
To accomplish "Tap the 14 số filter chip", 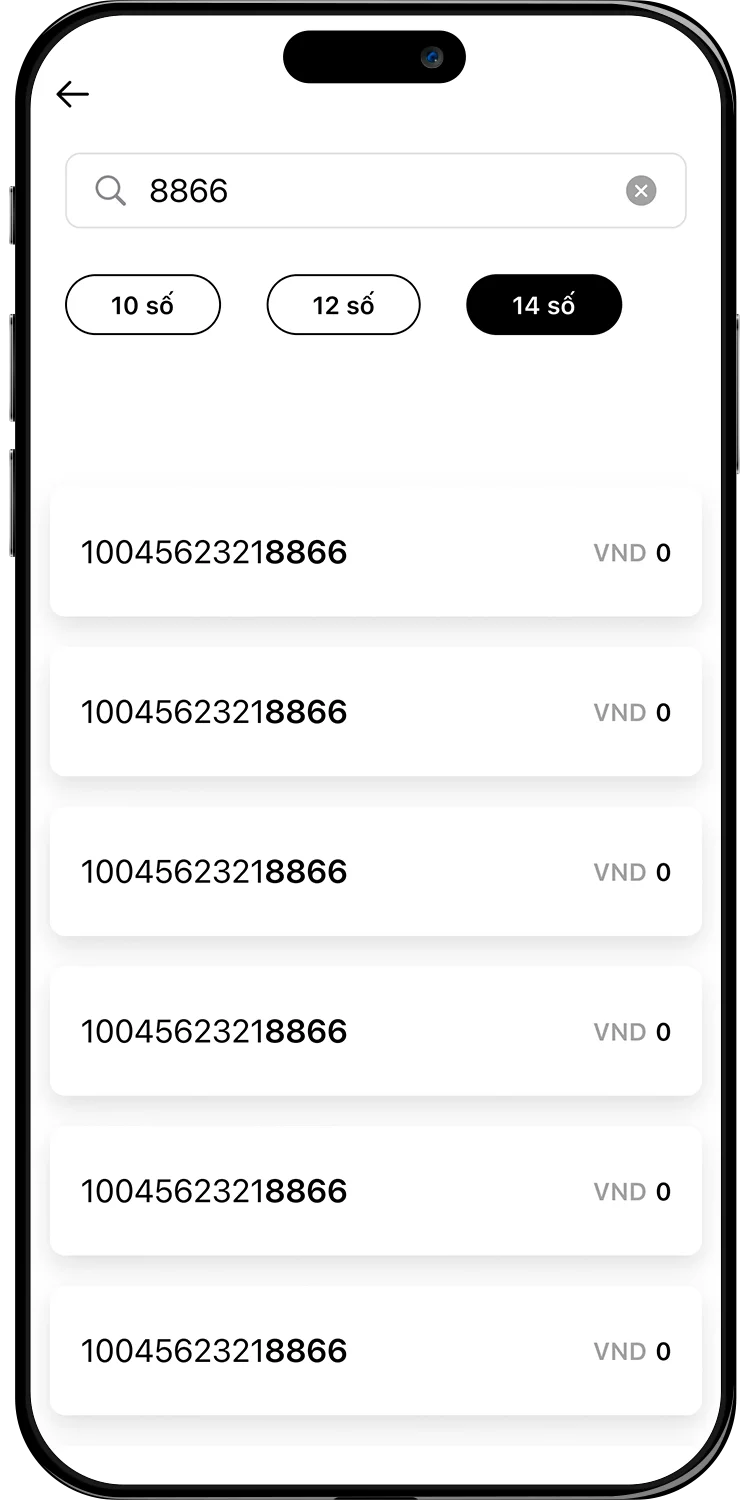I will (544, 305).
